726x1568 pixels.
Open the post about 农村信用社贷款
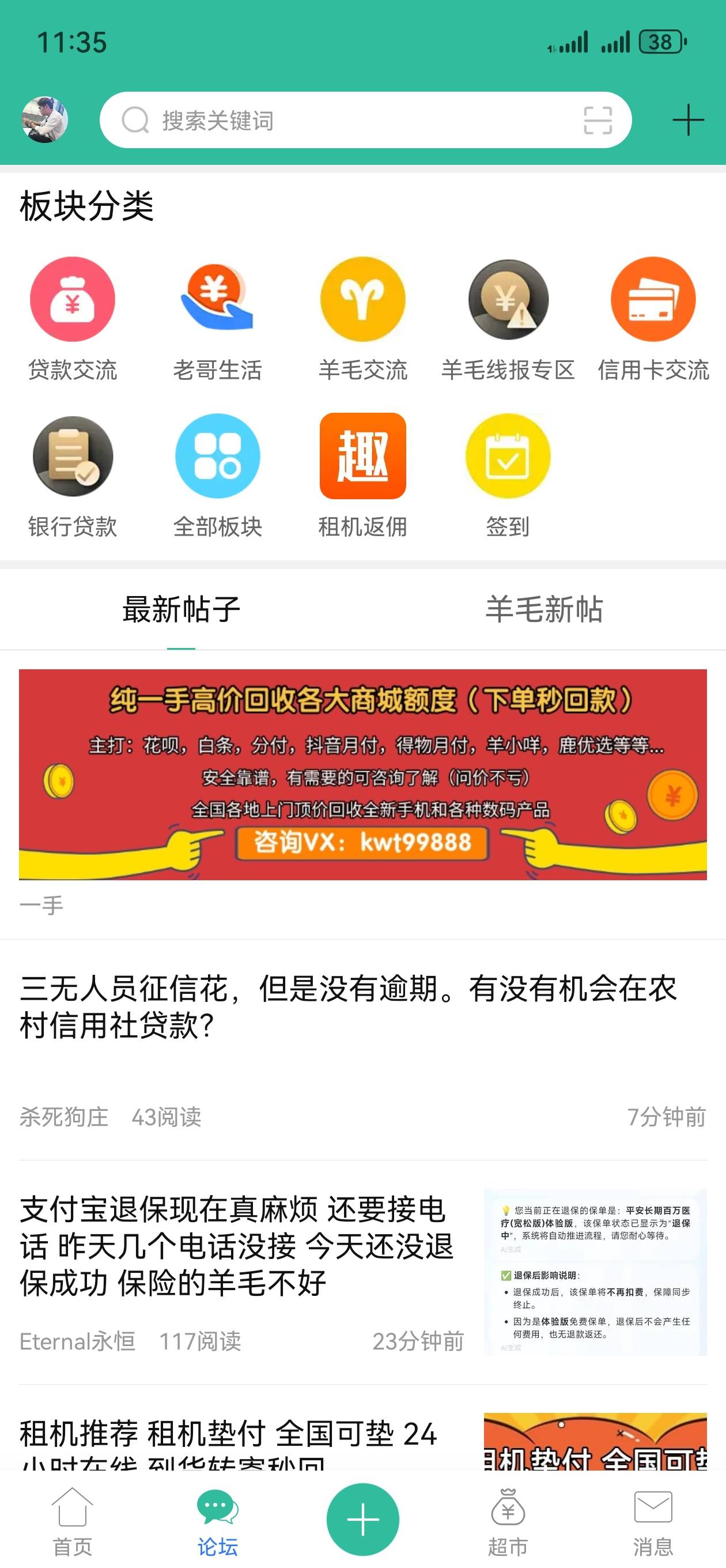362,1050
